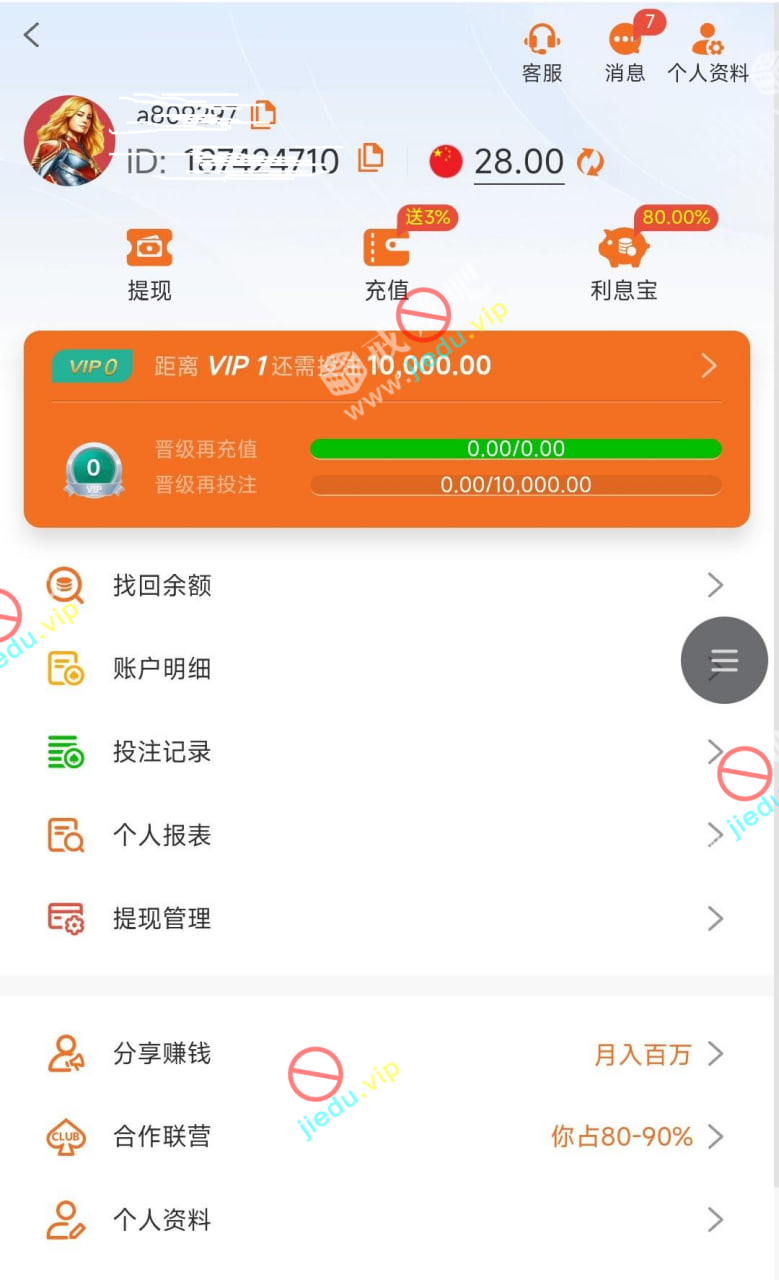Copy the account ID number
779x1280 pixels.
tap(371, 157)
